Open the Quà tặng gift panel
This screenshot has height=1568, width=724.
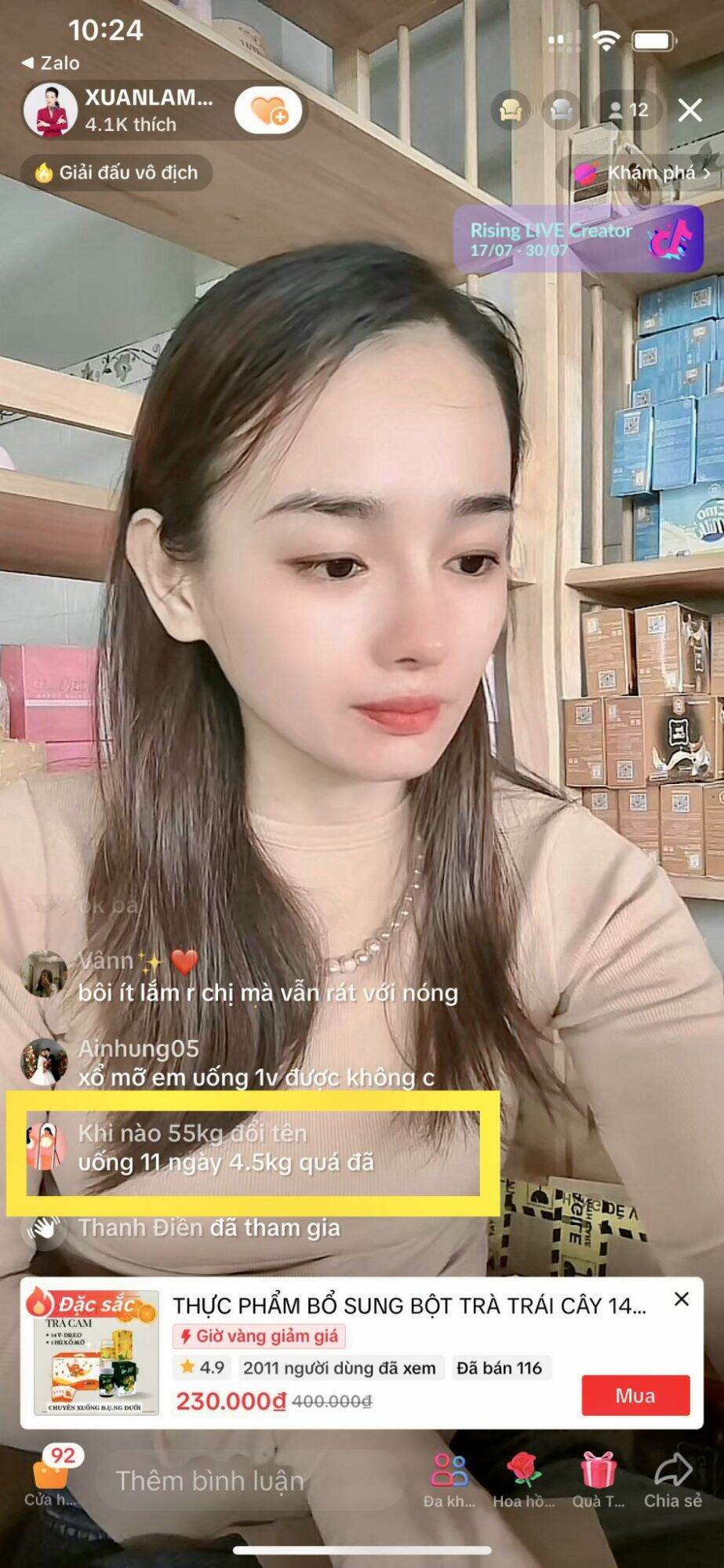coord(598,1479)
